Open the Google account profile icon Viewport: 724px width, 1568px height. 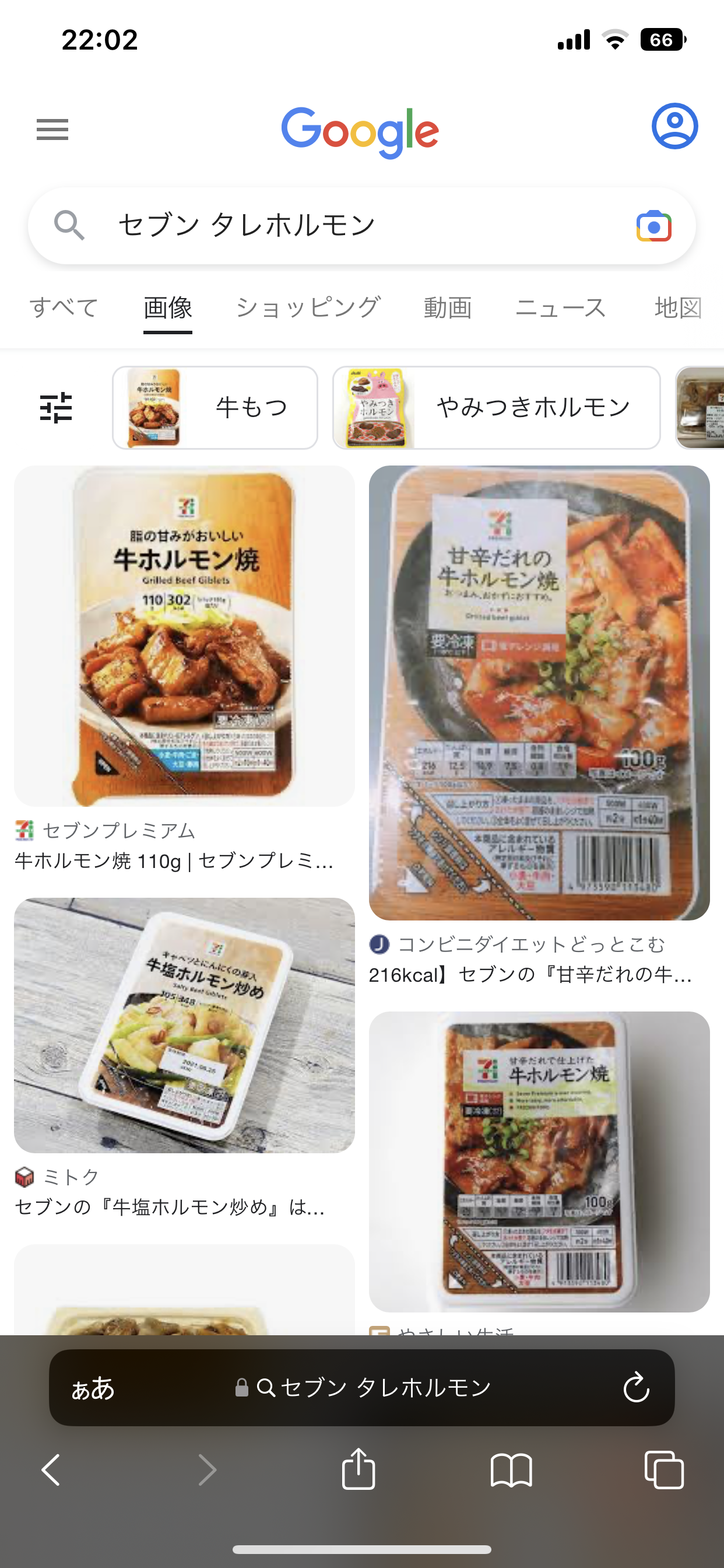tap(674, 127)
